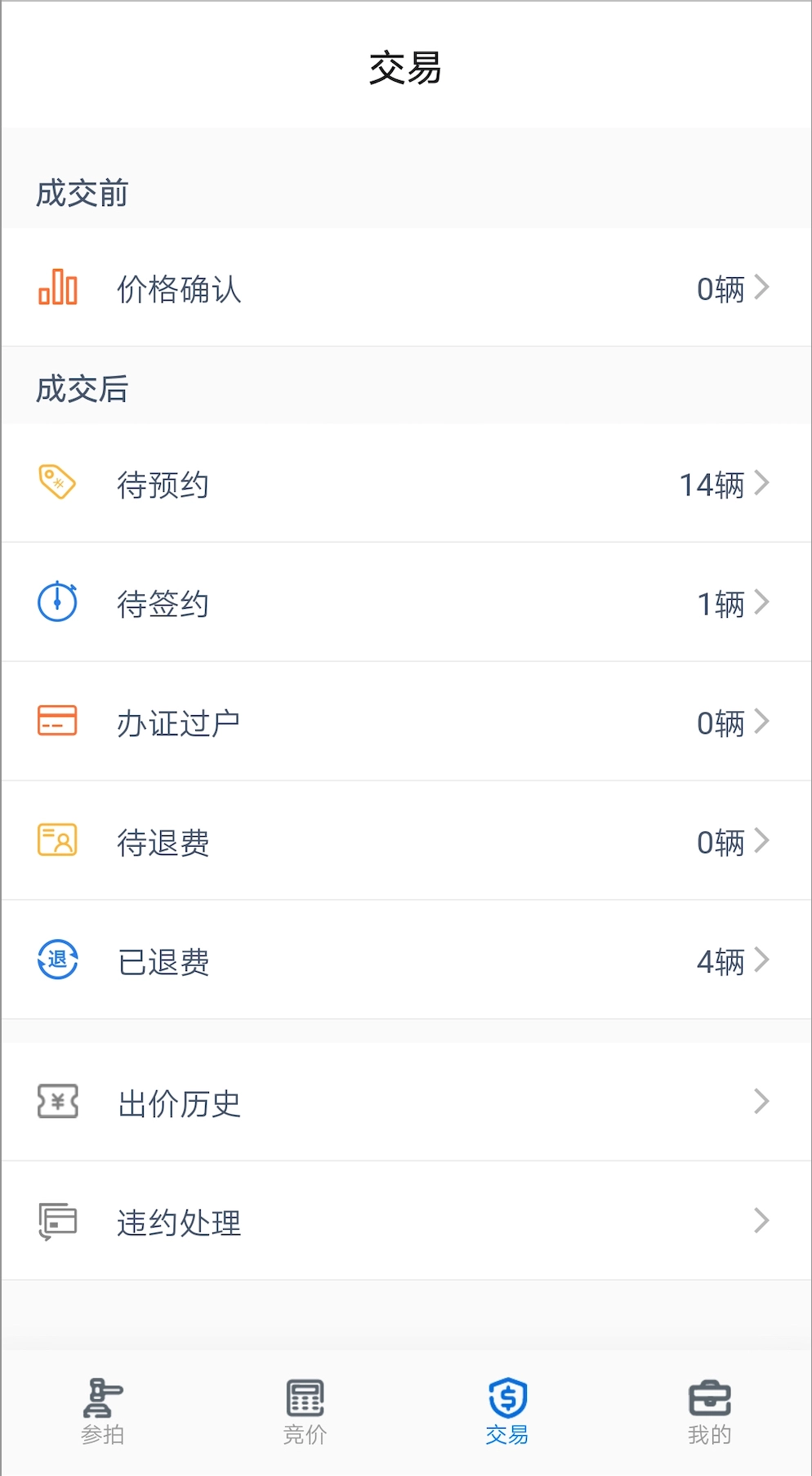Select the 我的 briefcase icon
This screenshot has height=1476, width=812.
(x=710, y=1399)
